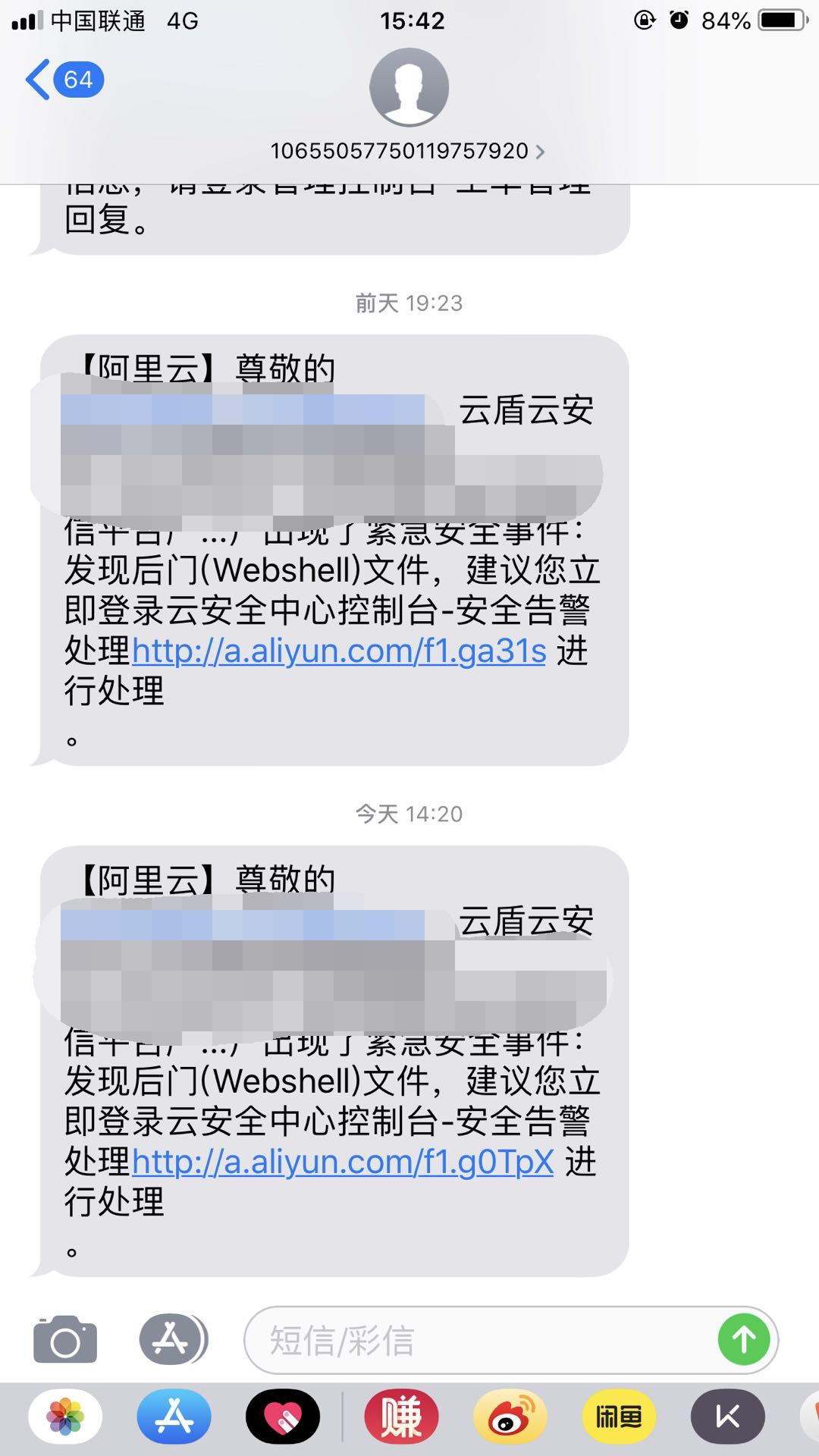Open the Weibo app in the drawer
819x1456 pixels.
click(x=510, y=1417)
